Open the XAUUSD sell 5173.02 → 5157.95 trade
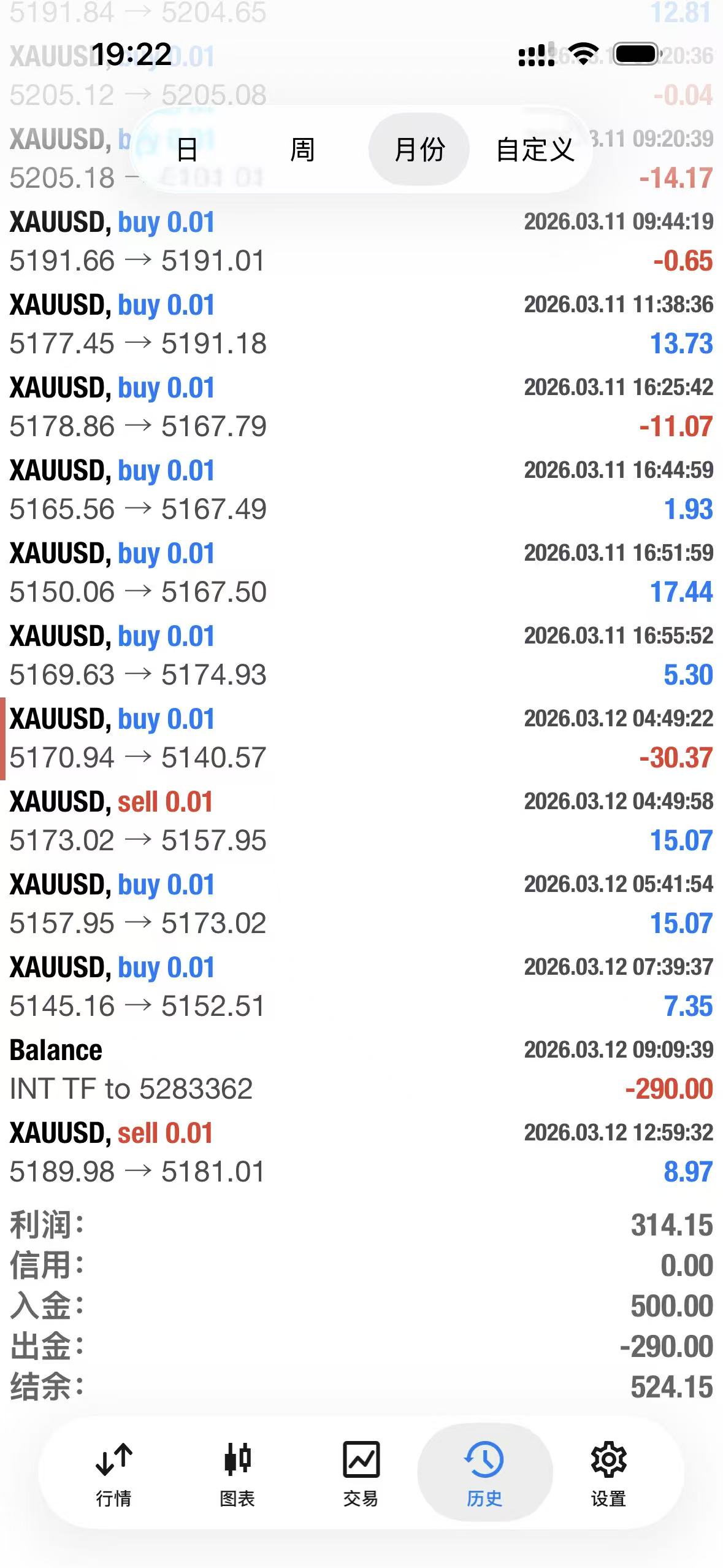Image resolution: width=723 pixels, height=1568 pixels. click(361, 821)
